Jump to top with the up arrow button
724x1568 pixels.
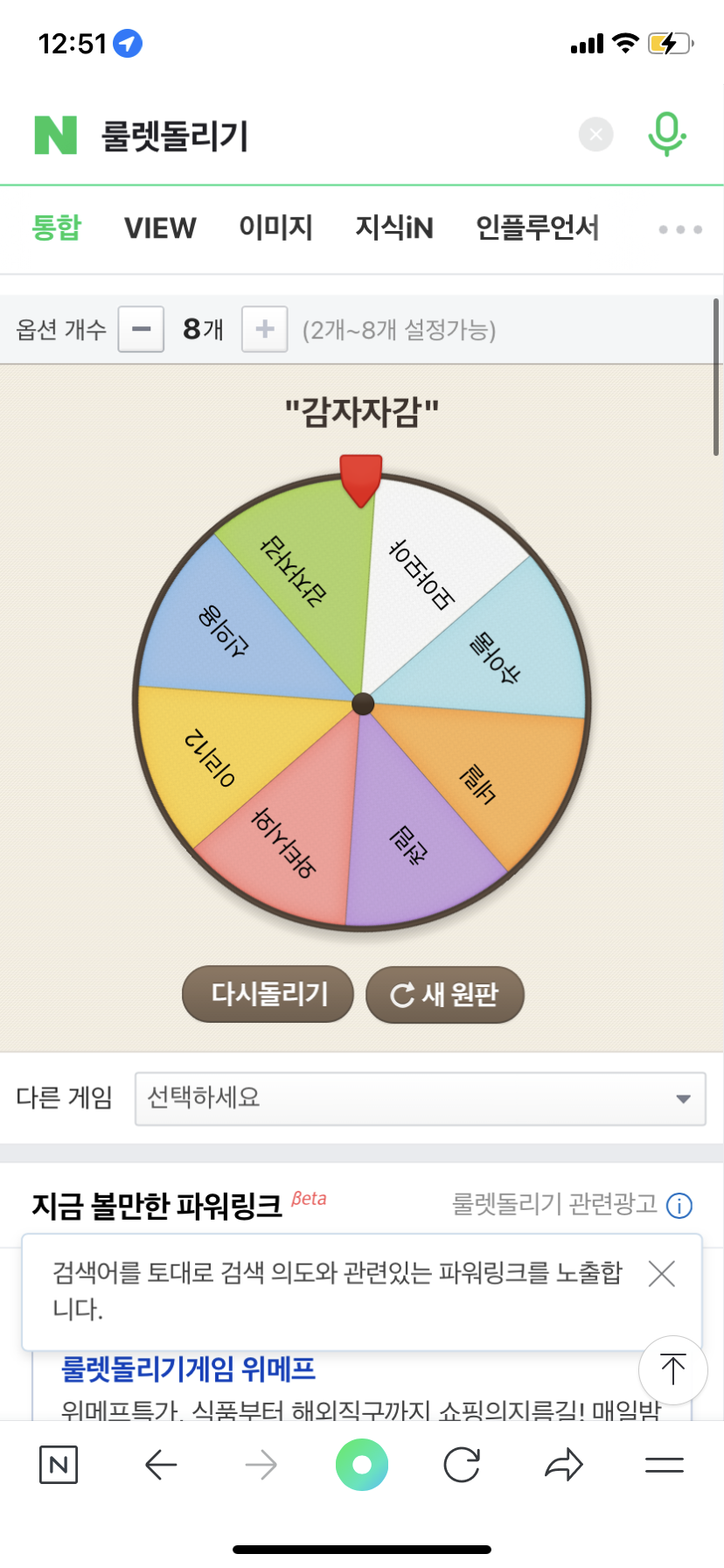pos(672,1369)
